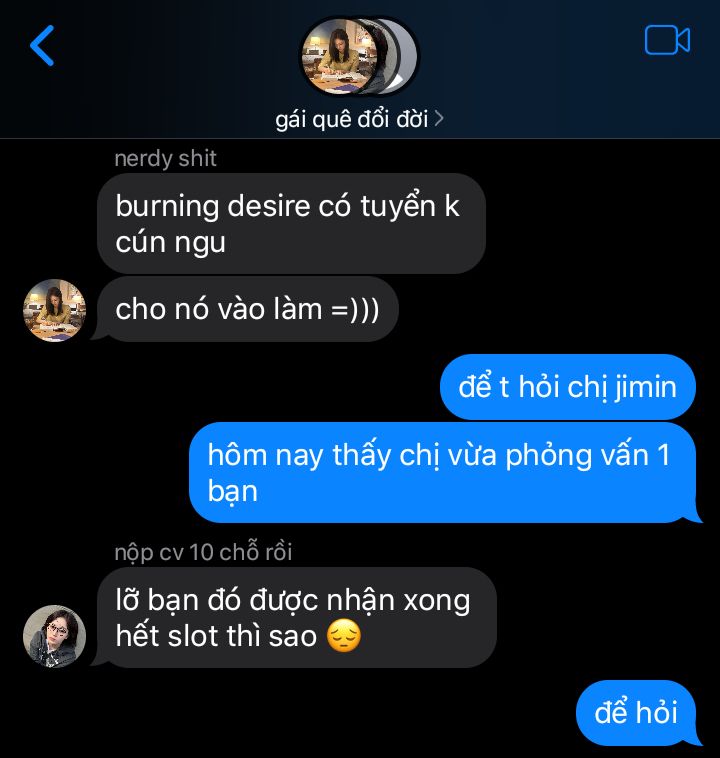The image size is (720, 758).
Task: Open gái quê đổi đời group details
Action: coord(359,119)
